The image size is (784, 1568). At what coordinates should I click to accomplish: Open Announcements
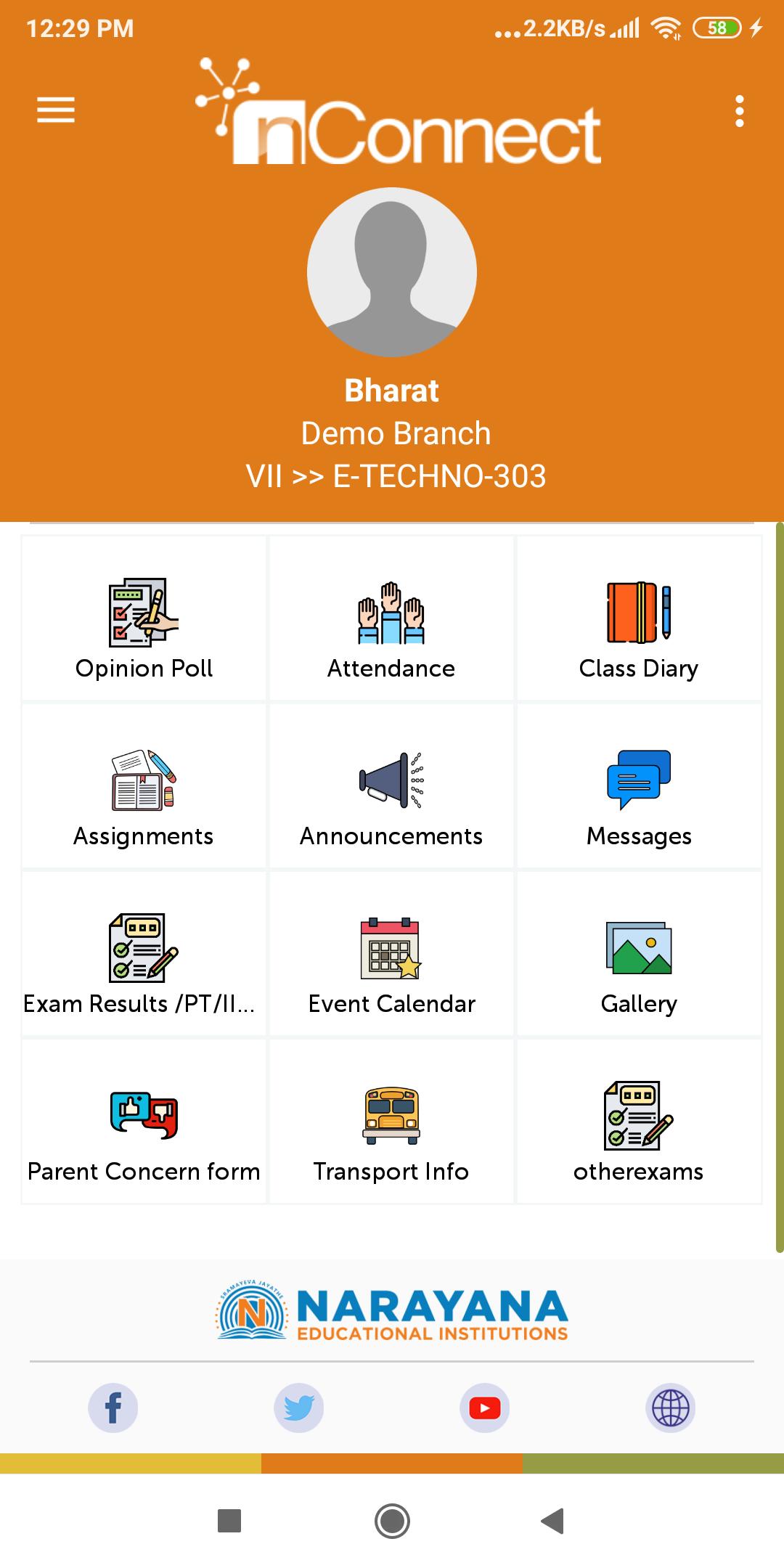[x=391, y=786]
